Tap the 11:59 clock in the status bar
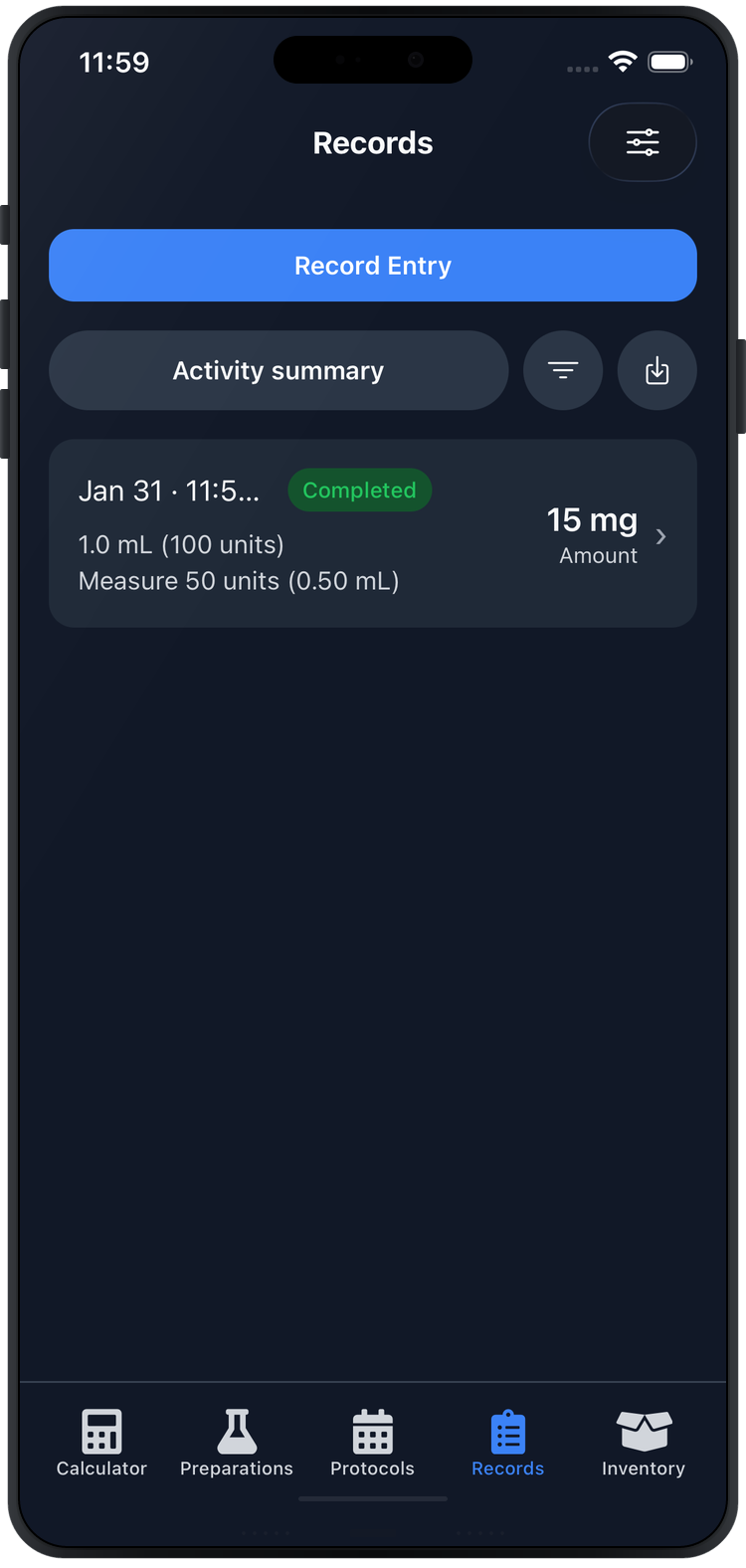746x1568 pixels. click(113, 61)
